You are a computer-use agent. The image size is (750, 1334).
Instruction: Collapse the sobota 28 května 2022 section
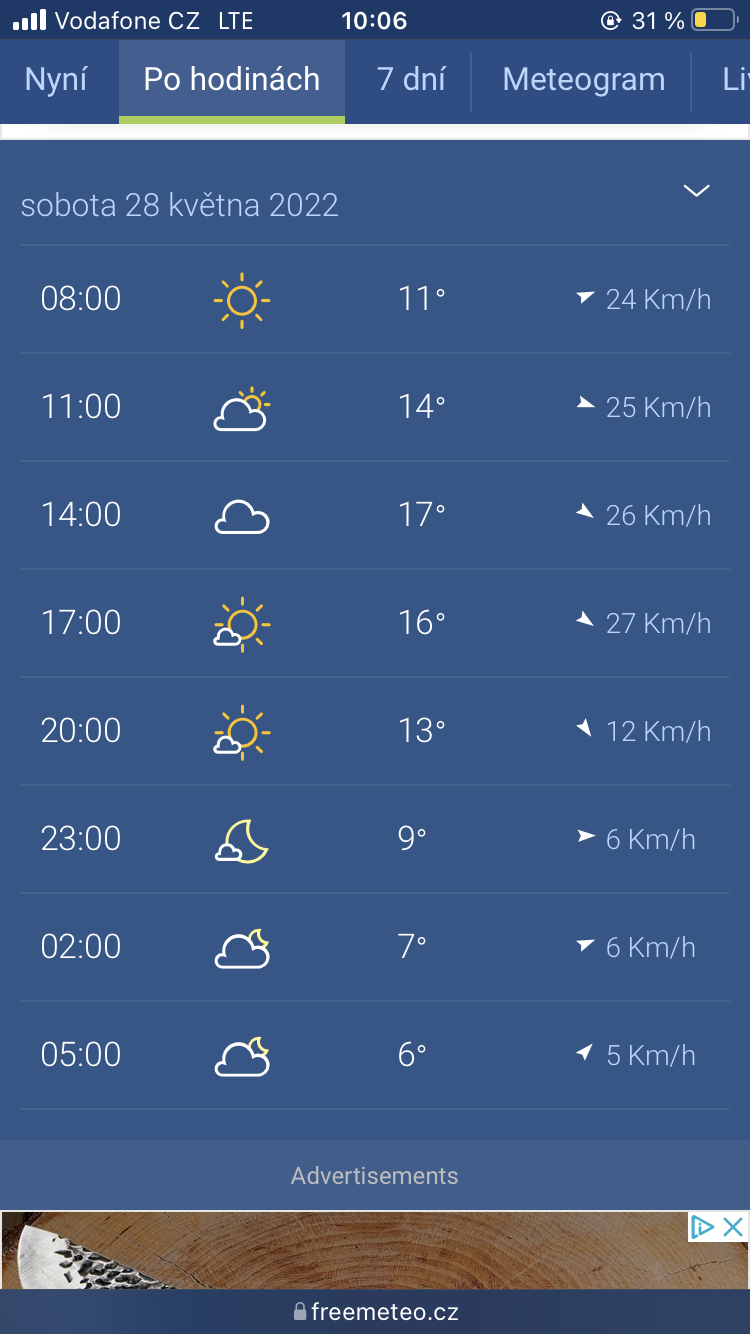pos(696,191)
